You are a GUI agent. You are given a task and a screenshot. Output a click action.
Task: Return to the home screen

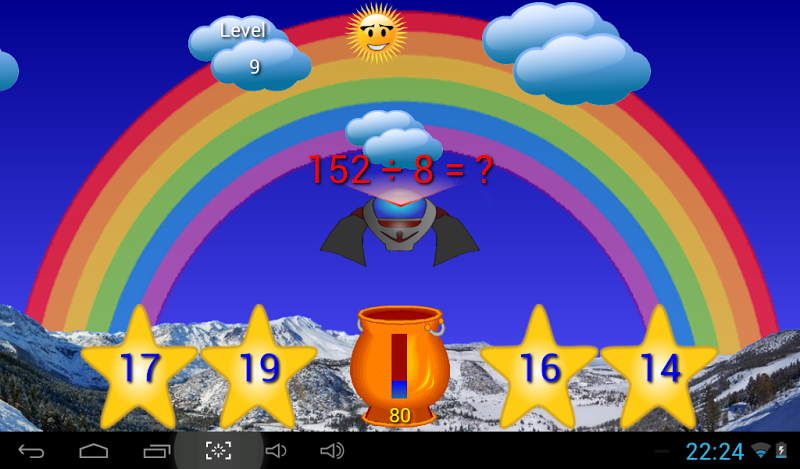tap(94, 451)
